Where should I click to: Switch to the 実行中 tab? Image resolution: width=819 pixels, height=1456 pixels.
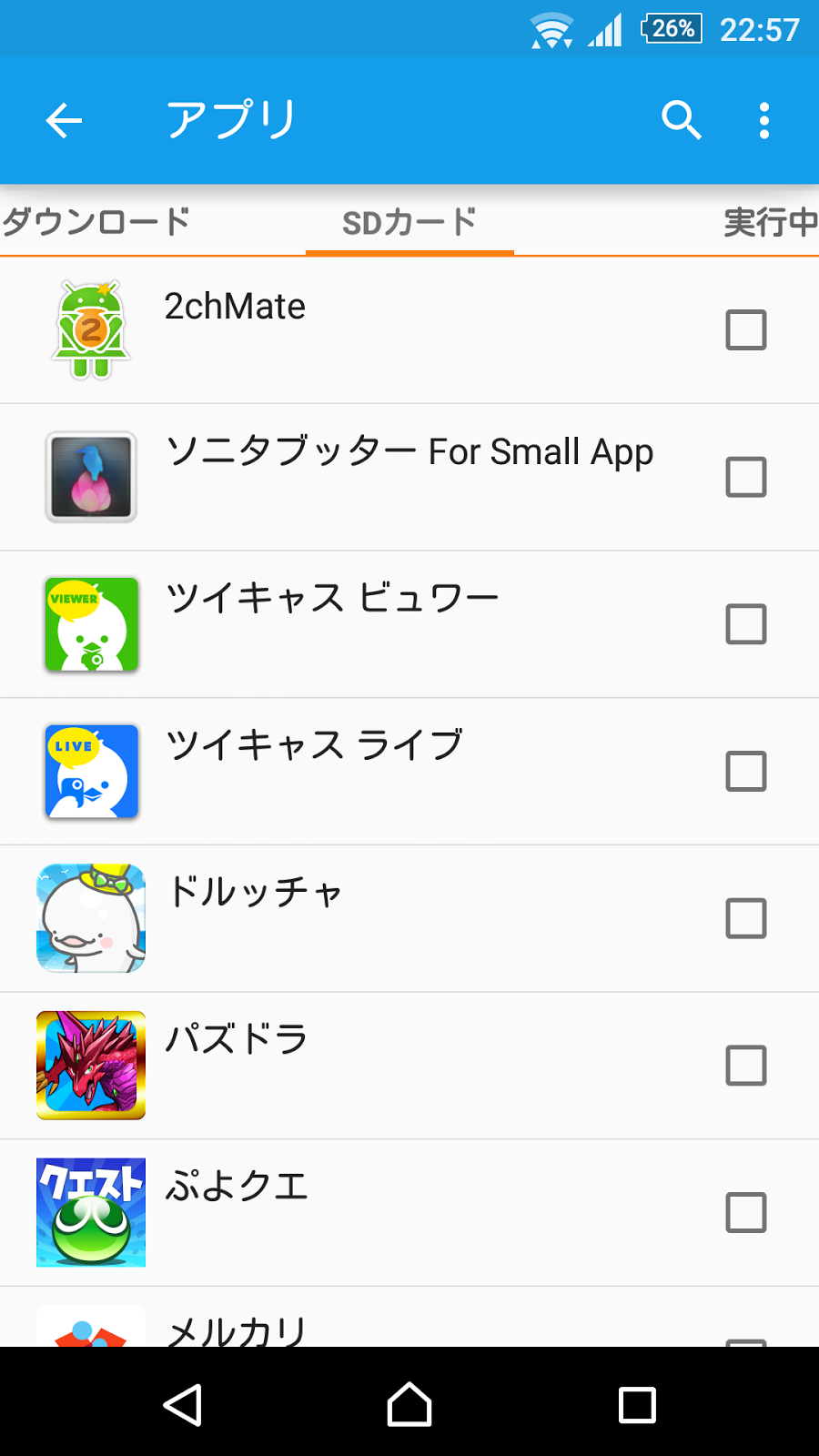[770, 222]
